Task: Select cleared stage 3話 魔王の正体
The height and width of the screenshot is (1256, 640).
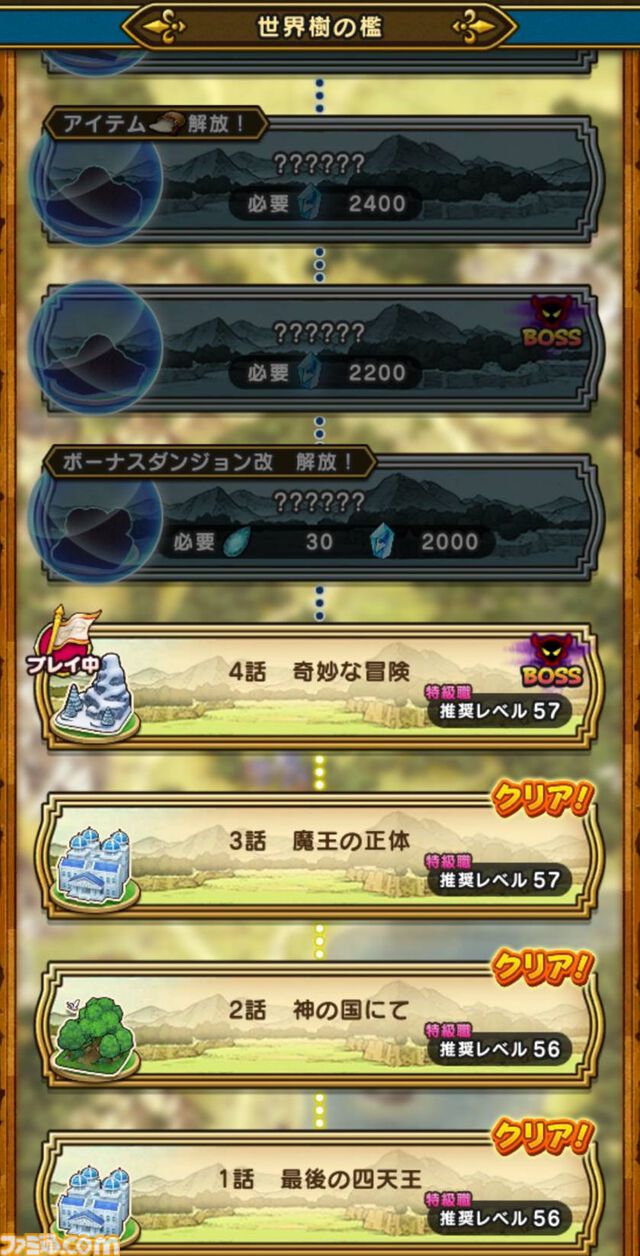Action: pos(320,857)
